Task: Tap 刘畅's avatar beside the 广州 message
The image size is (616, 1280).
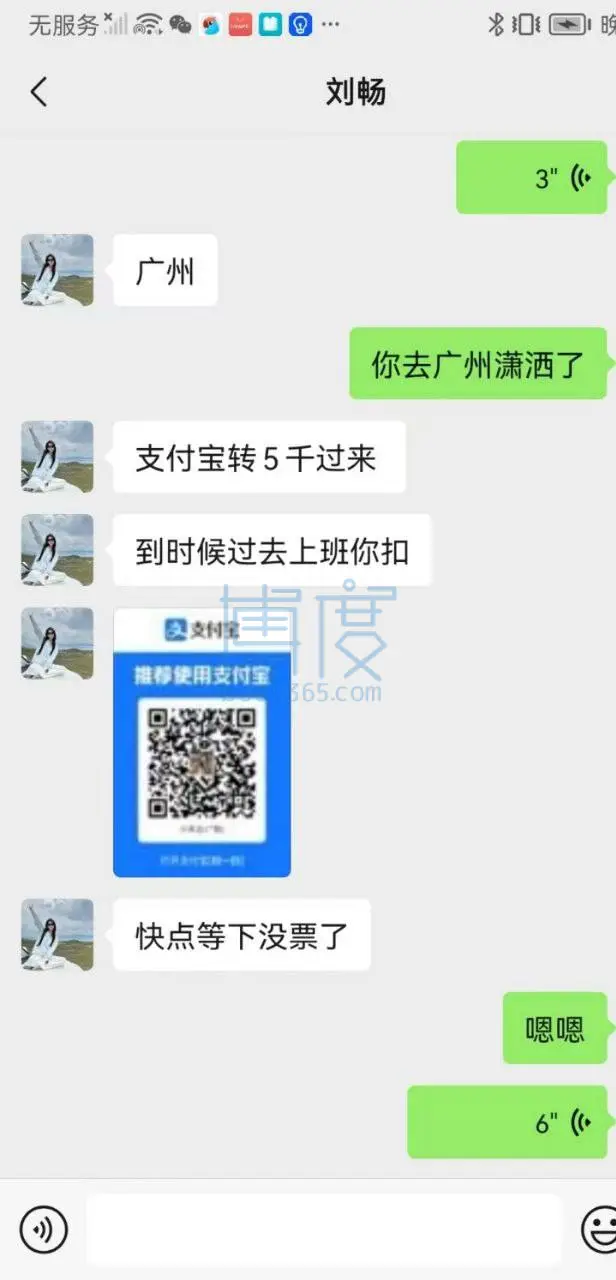Action: point(57,270)
